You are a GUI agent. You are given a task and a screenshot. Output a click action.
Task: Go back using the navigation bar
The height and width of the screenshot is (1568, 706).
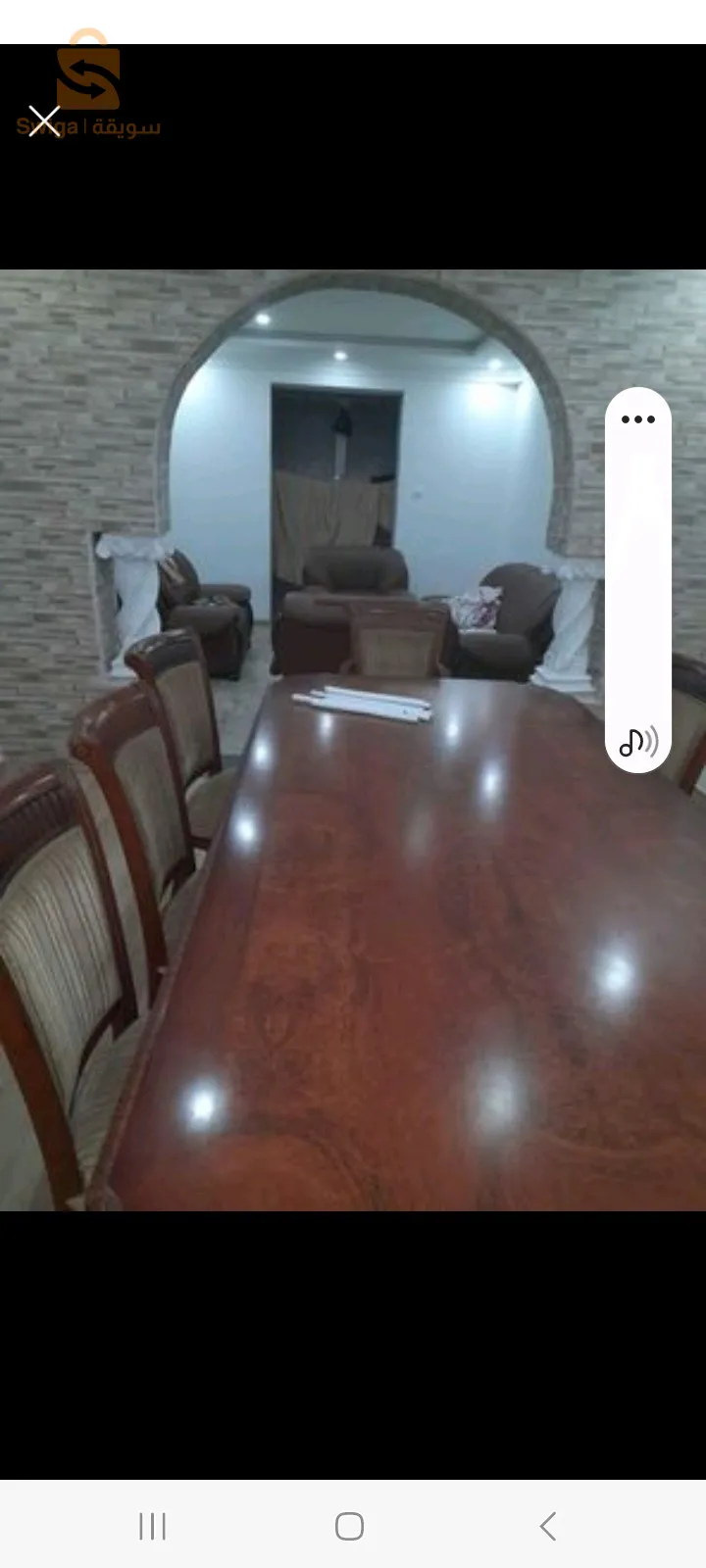(x=548, y=1526)
